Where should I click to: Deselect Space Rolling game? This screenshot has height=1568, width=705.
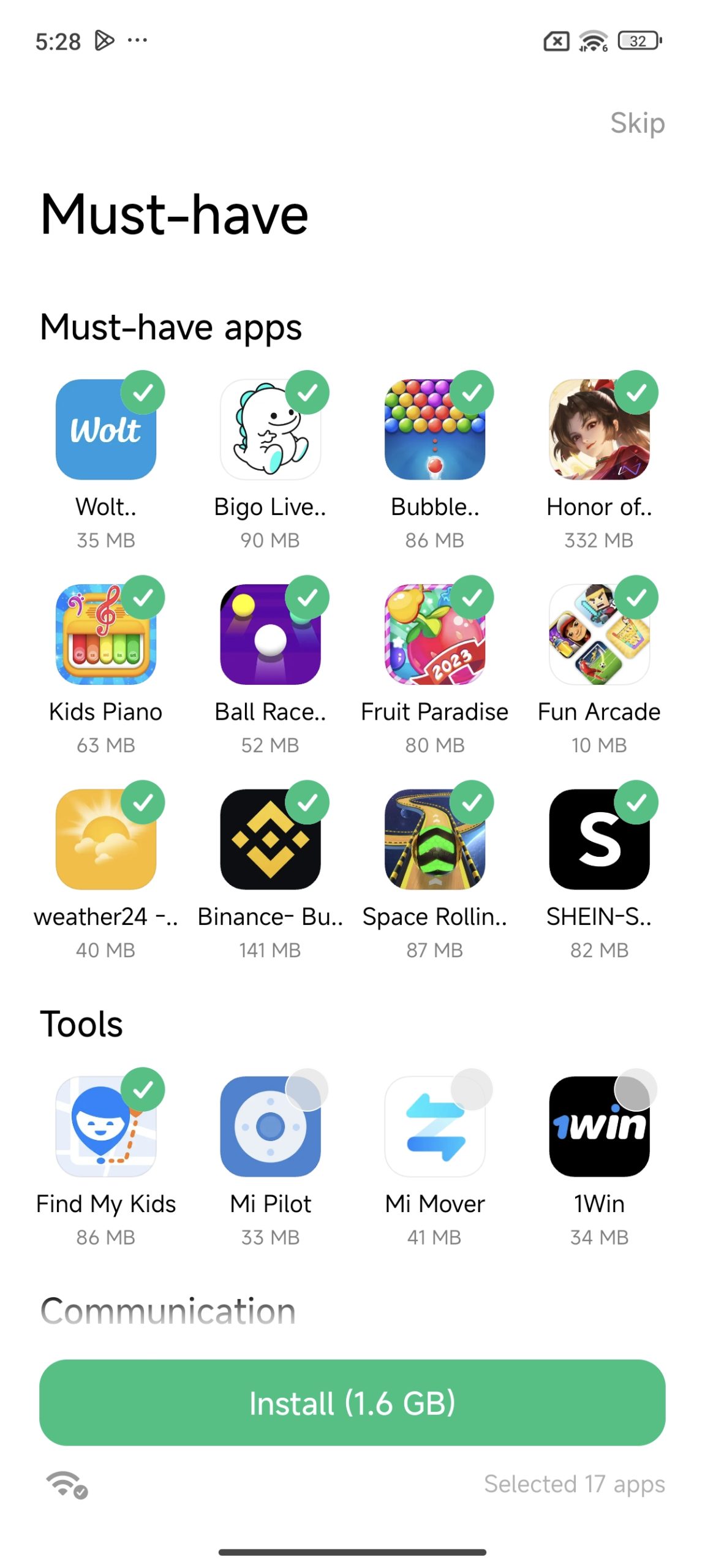[x=472, y=802]
